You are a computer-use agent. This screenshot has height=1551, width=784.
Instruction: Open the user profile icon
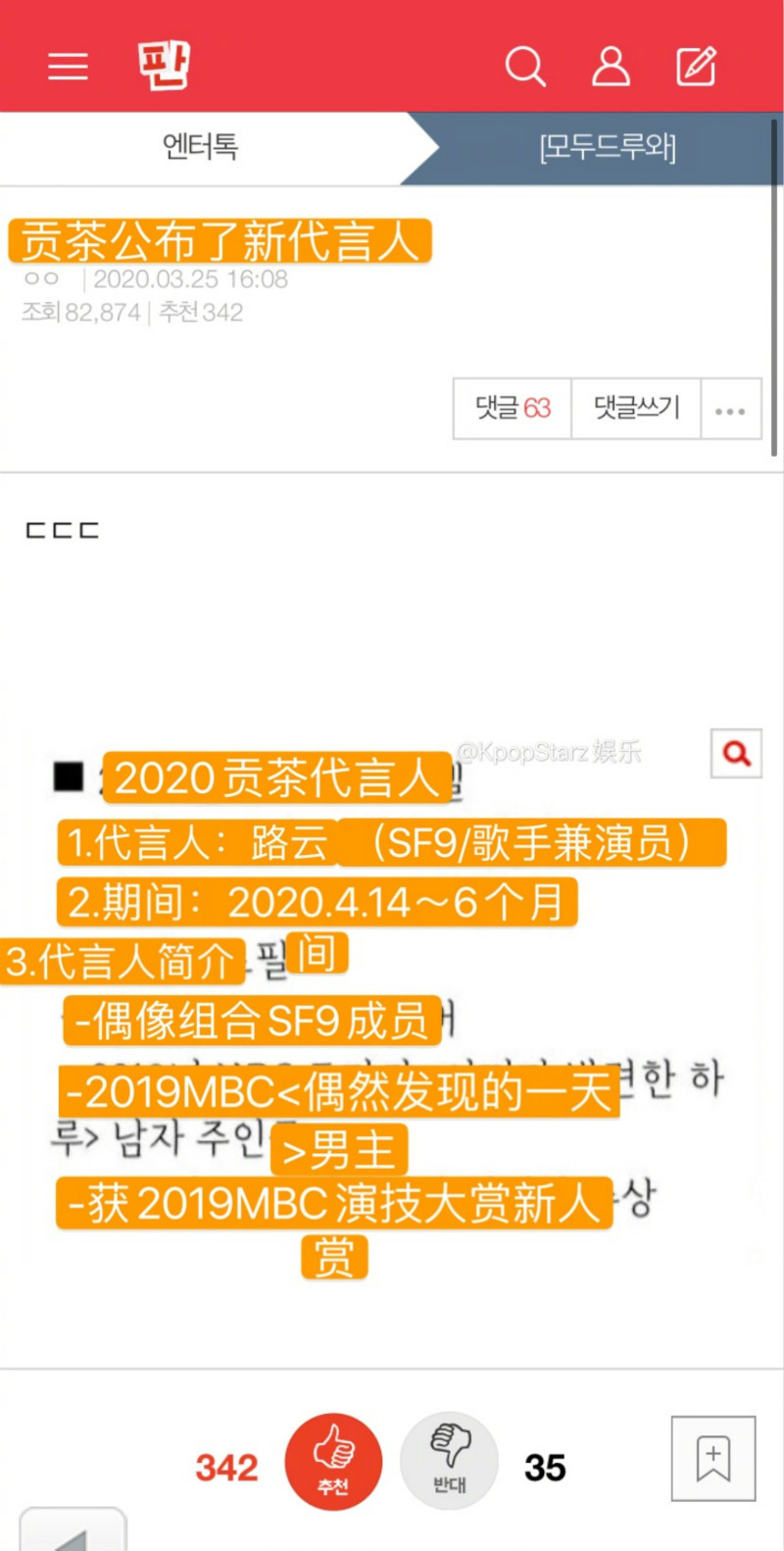pos(611,66)
